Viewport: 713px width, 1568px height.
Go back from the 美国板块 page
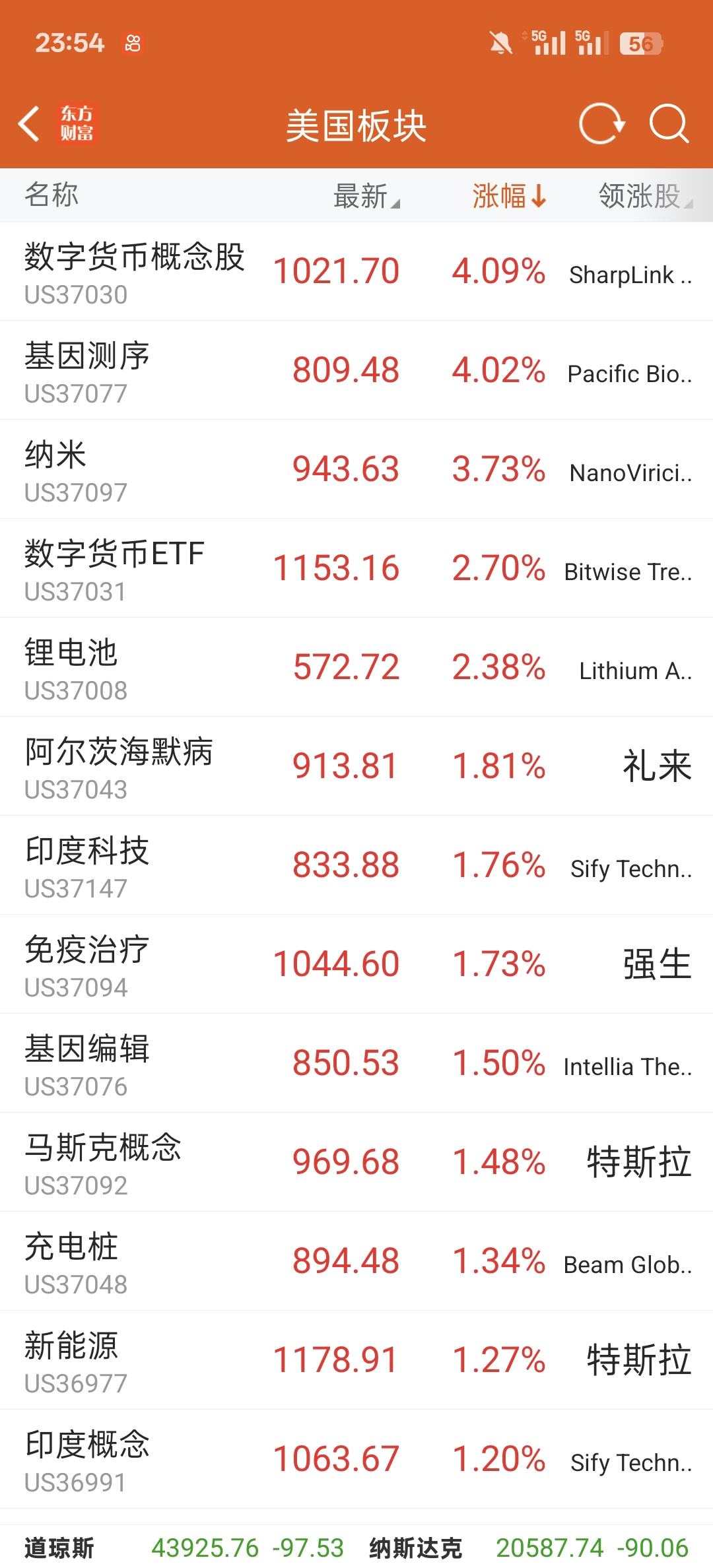29,124
